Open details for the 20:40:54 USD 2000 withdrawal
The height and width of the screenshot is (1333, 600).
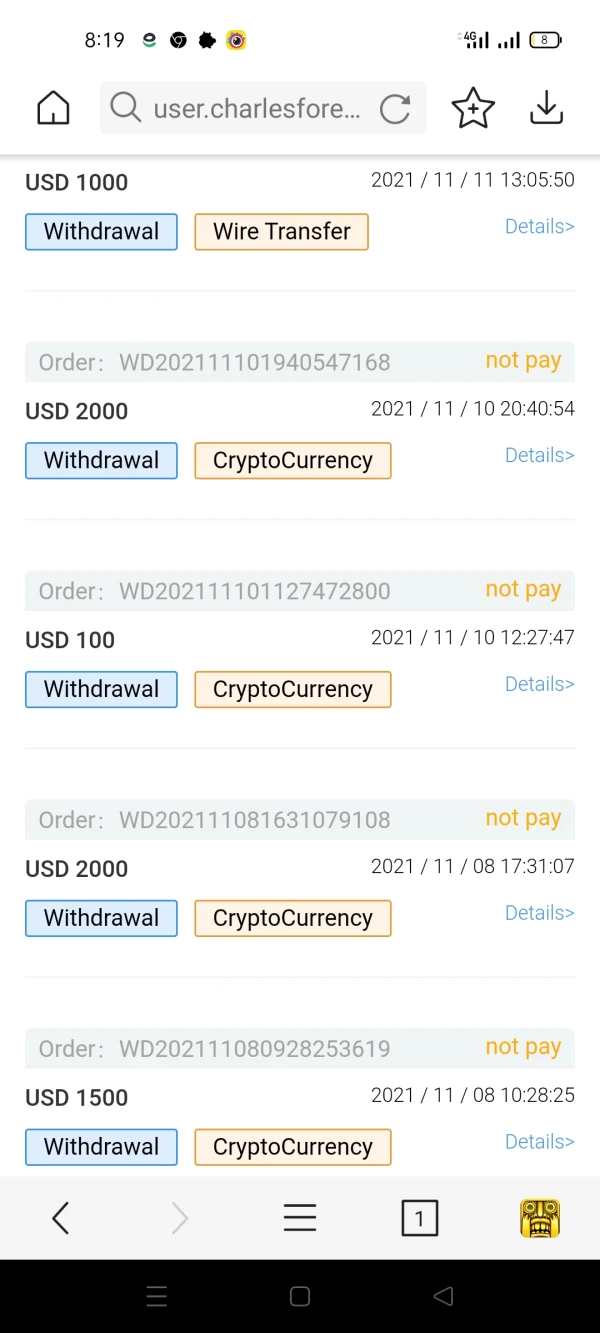(x=539, y=456)
